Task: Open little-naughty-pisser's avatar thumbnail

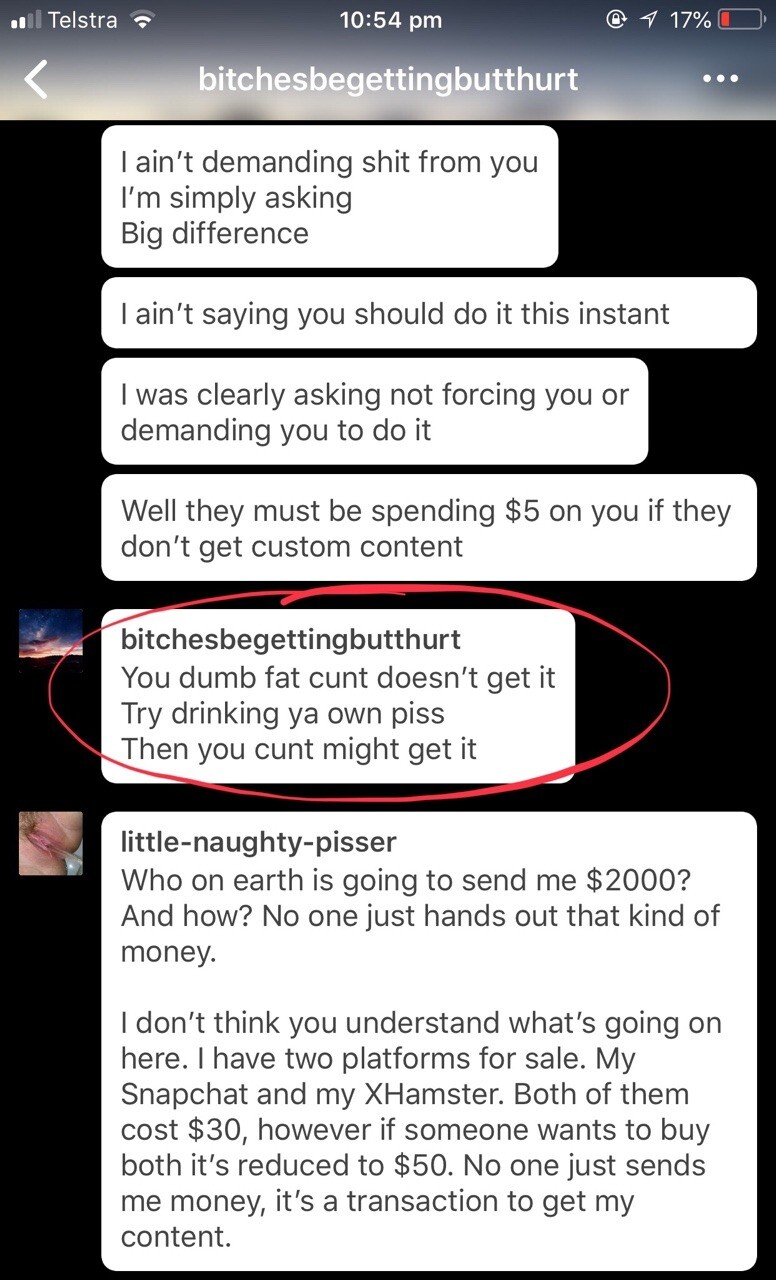Action: coord(51,843)
